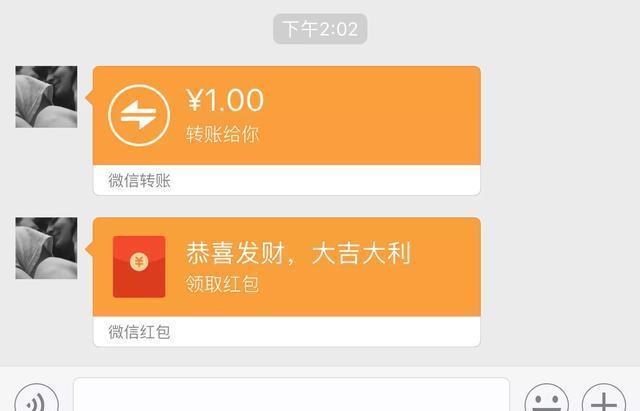The width and height of the screenshot is (640, 411).
Task: Open the 恭喜发财 red packet
Action: click(286, 267)
